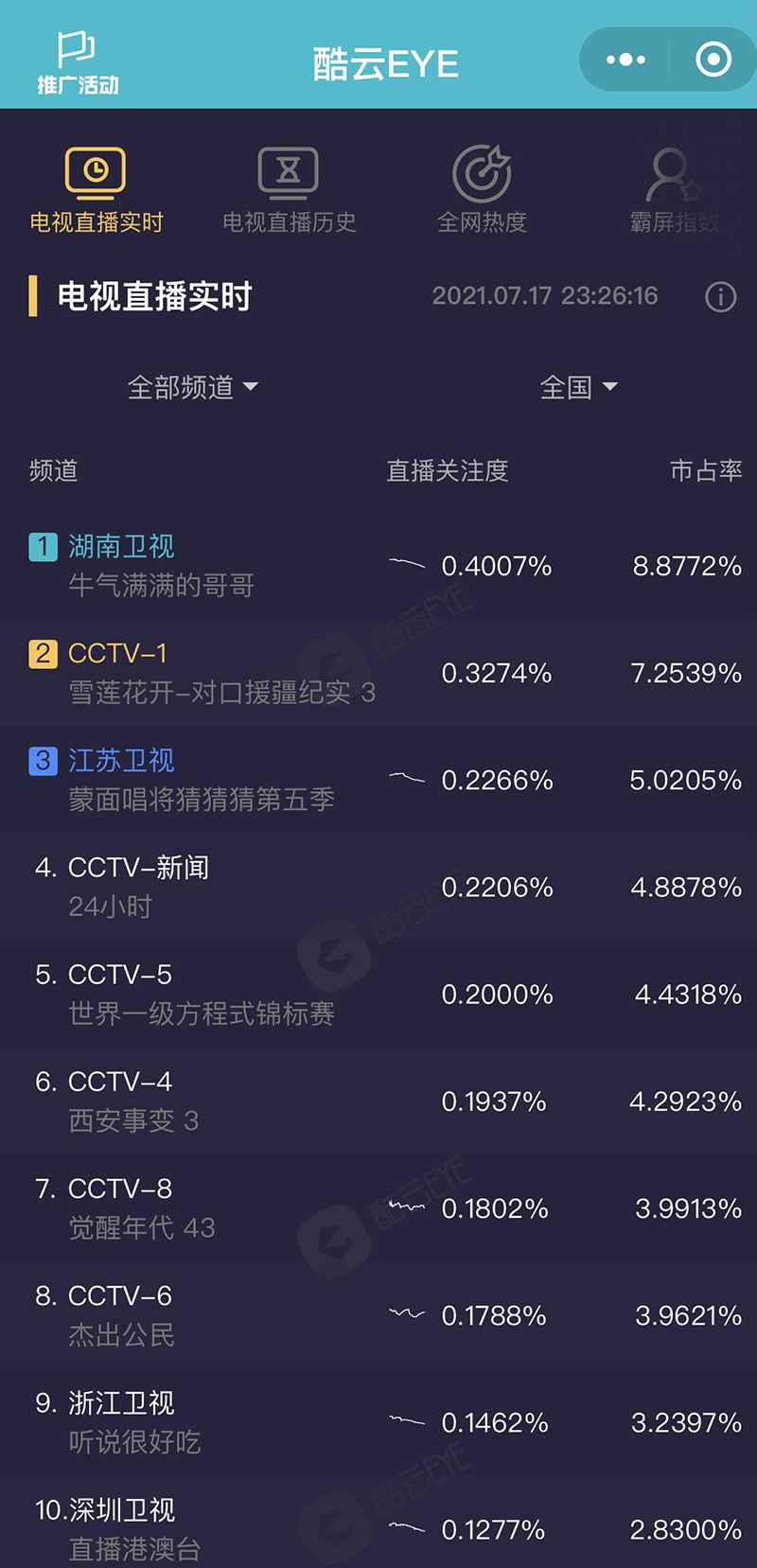Open the 湖南卫视 channel row
The width and height of the screenshot is (757, 1568).
pos(378,566)
